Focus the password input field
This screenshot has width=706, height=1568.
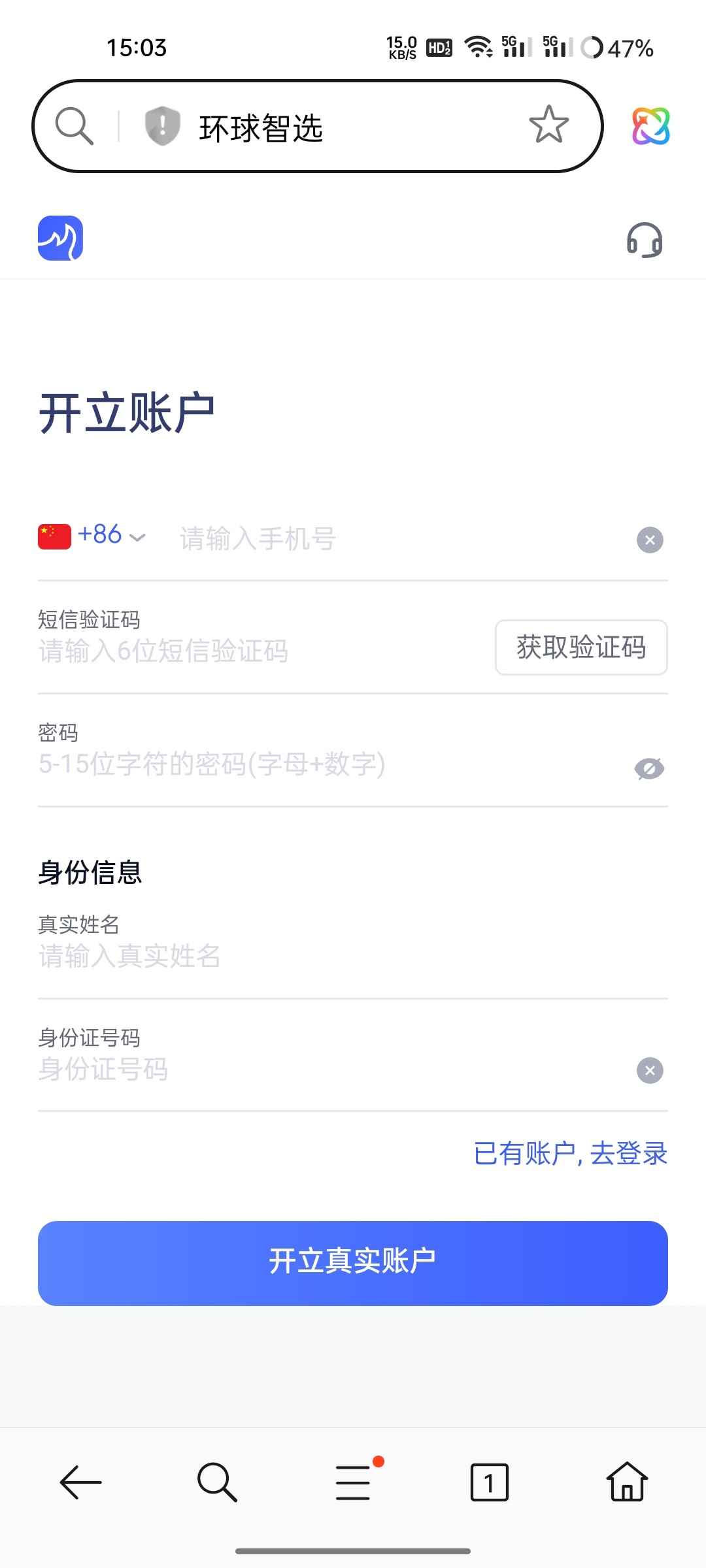click(x=327, y=764)
